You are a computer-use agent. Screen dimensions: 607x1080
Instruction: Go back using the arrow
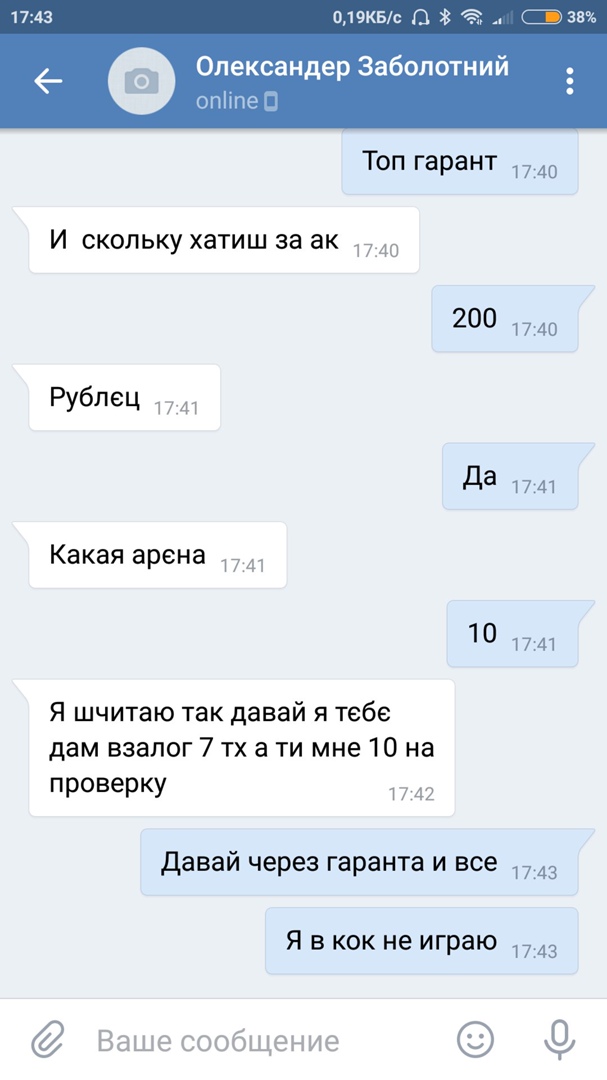coord(48,81)
